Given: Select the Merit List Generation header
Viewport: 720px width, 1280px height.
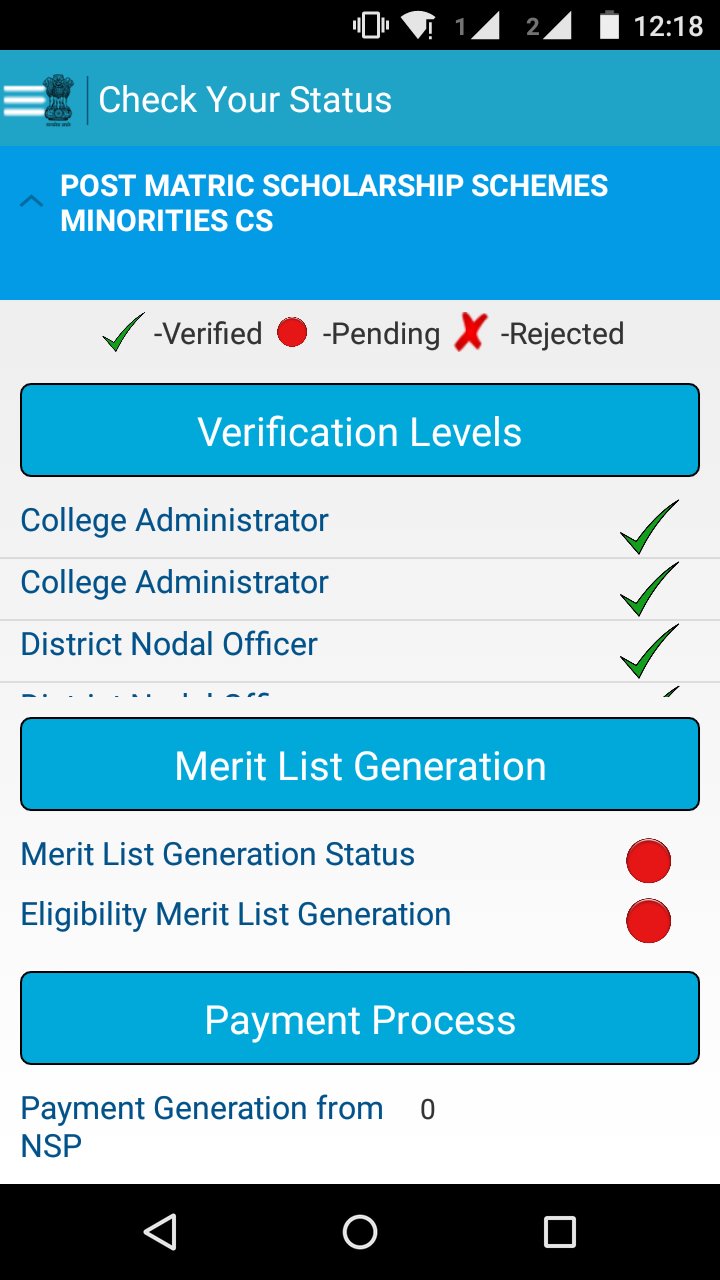Looking at the screenshot, I should (x=360, y=763).
